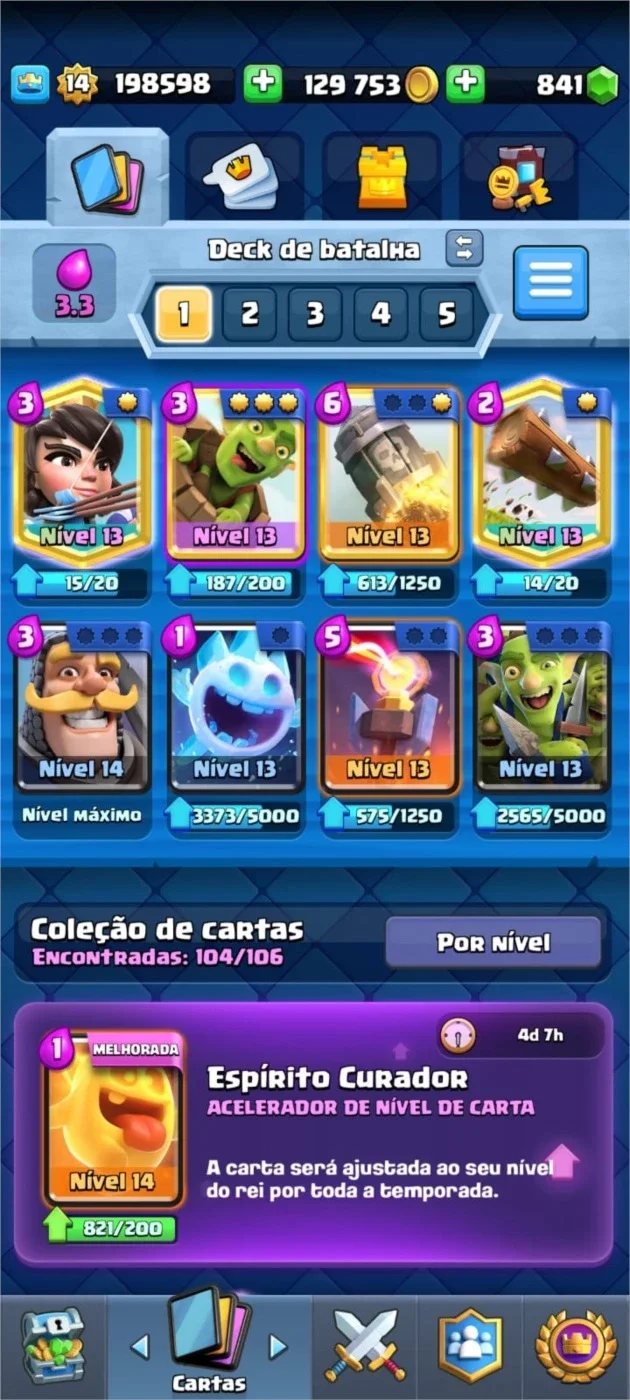Select battle deck number 2
Image resolution: width=630 pixels, height=1400 pixels.
pyautogui.click(x=249, y=315)
